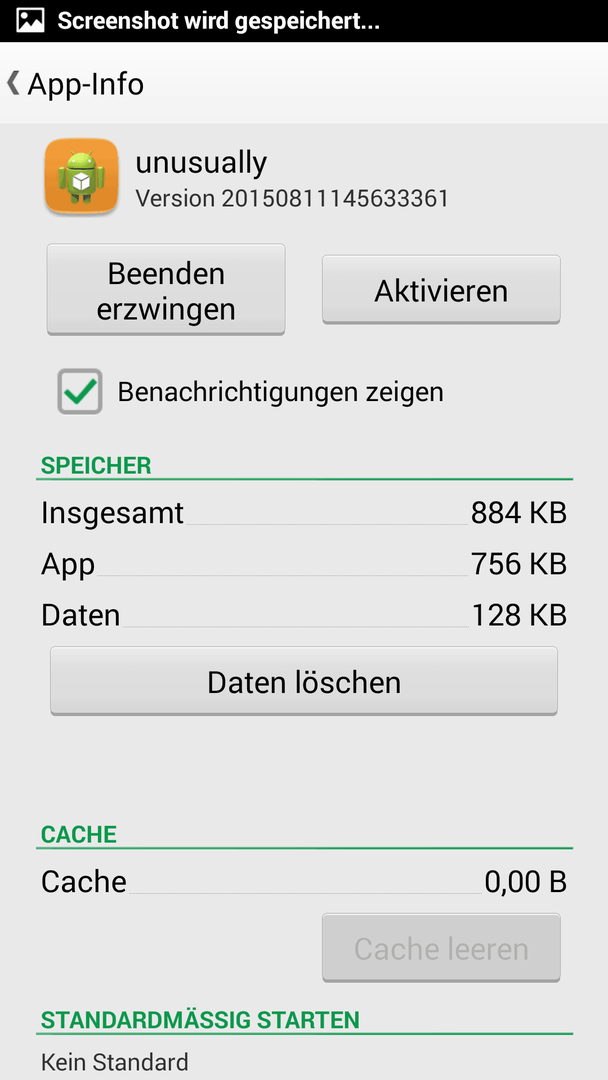Tap the Aktivieren button

441,290
